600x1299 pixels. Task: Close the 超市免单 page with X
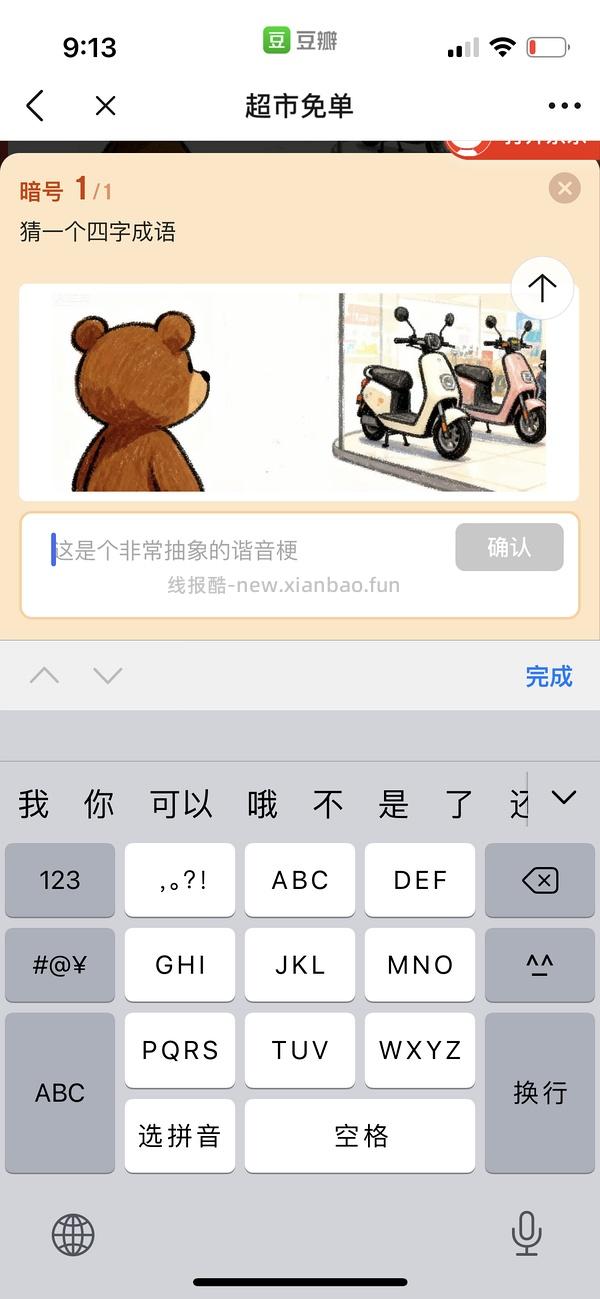click(105, 105)
